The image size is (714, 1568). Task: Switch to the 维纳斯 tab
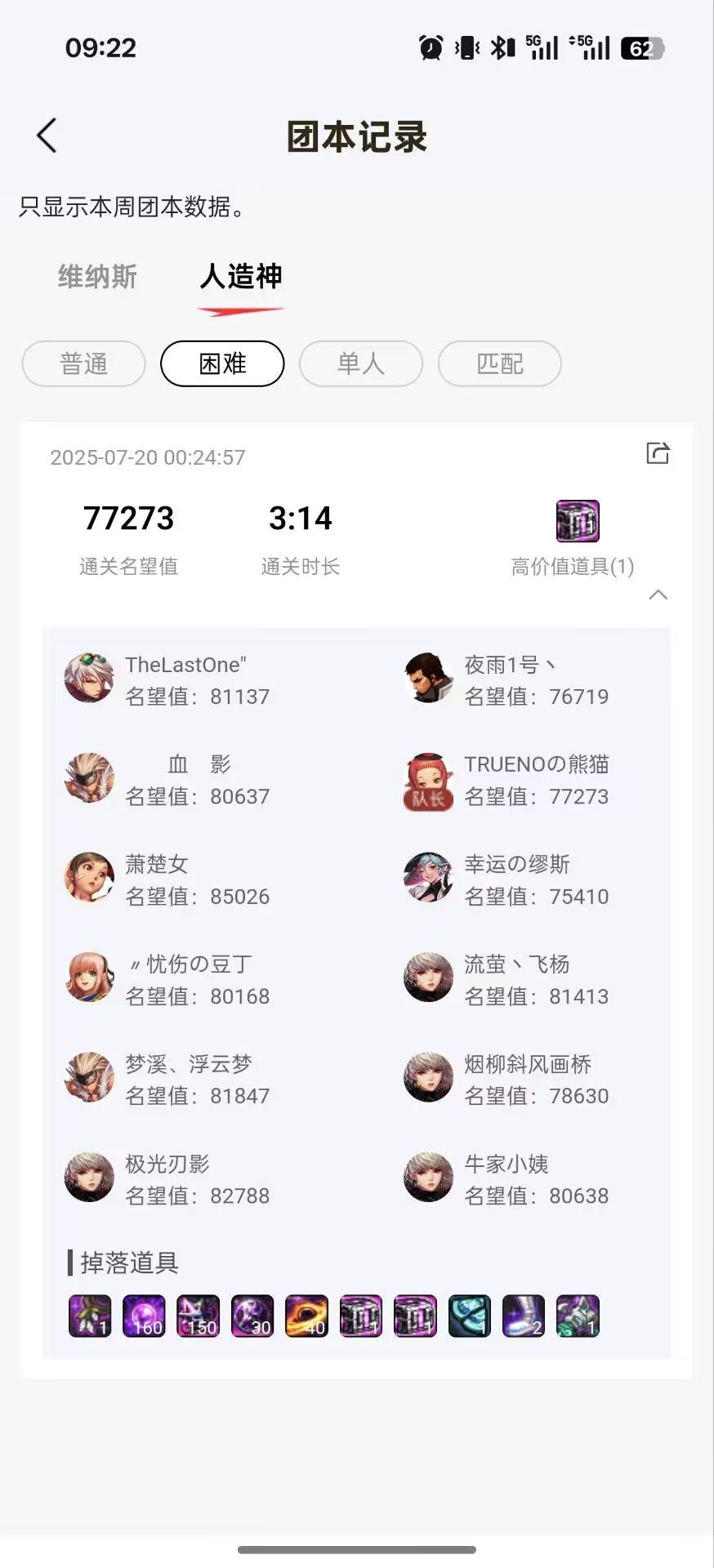97,277
